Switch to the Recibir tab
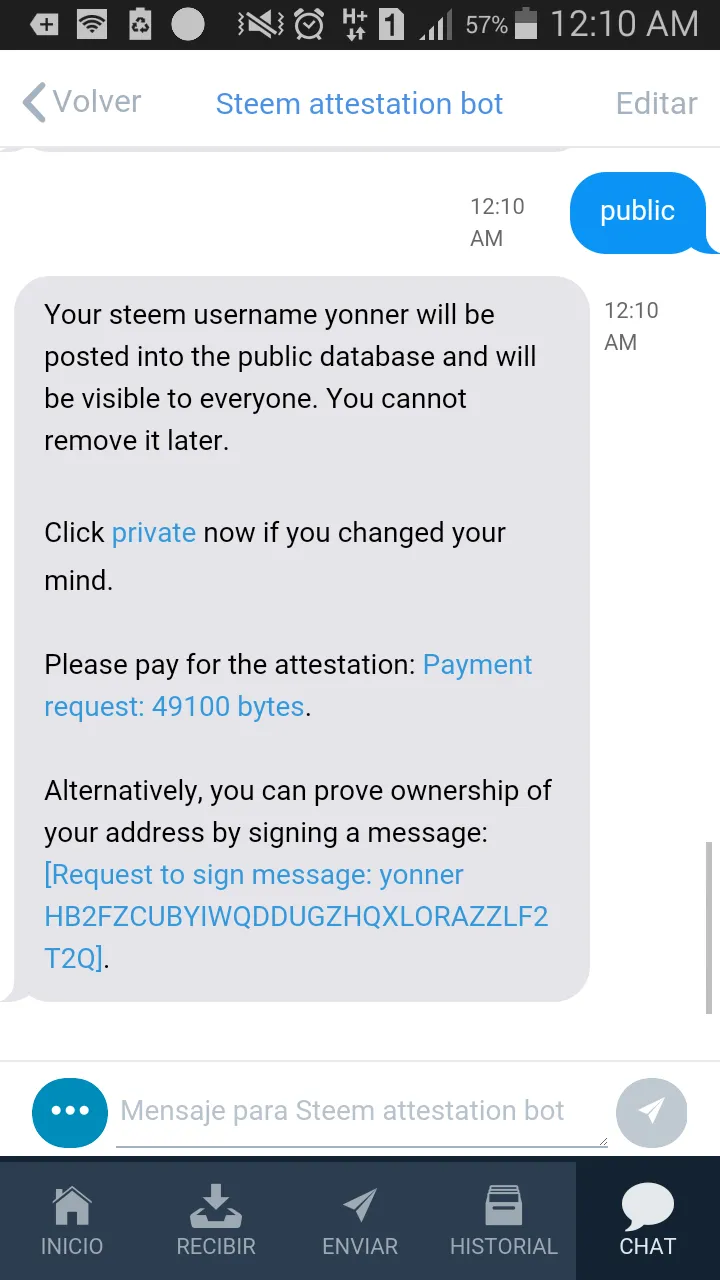 click(216, 1220)
